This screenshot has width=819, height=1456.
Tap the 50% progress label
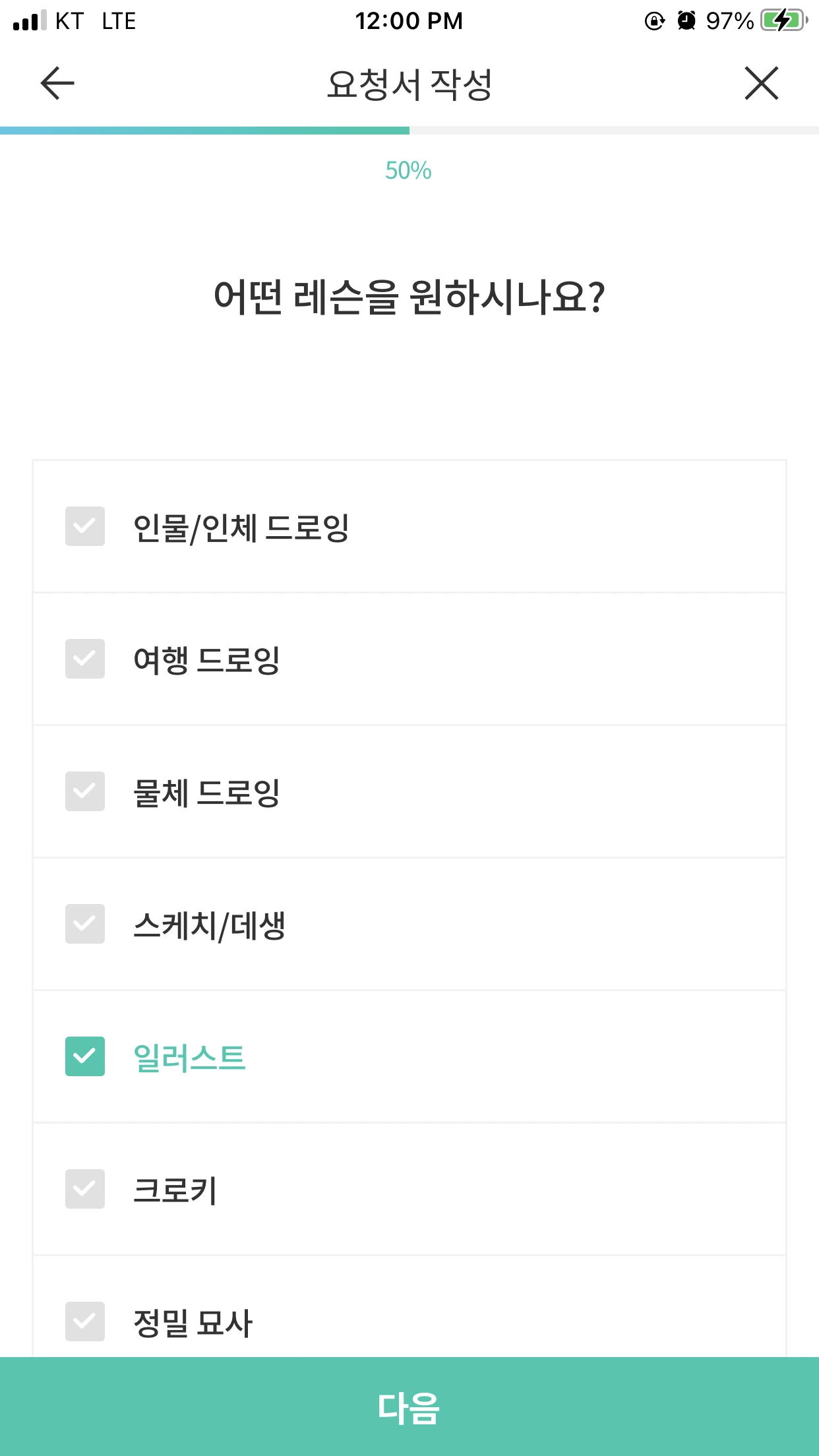409,170
